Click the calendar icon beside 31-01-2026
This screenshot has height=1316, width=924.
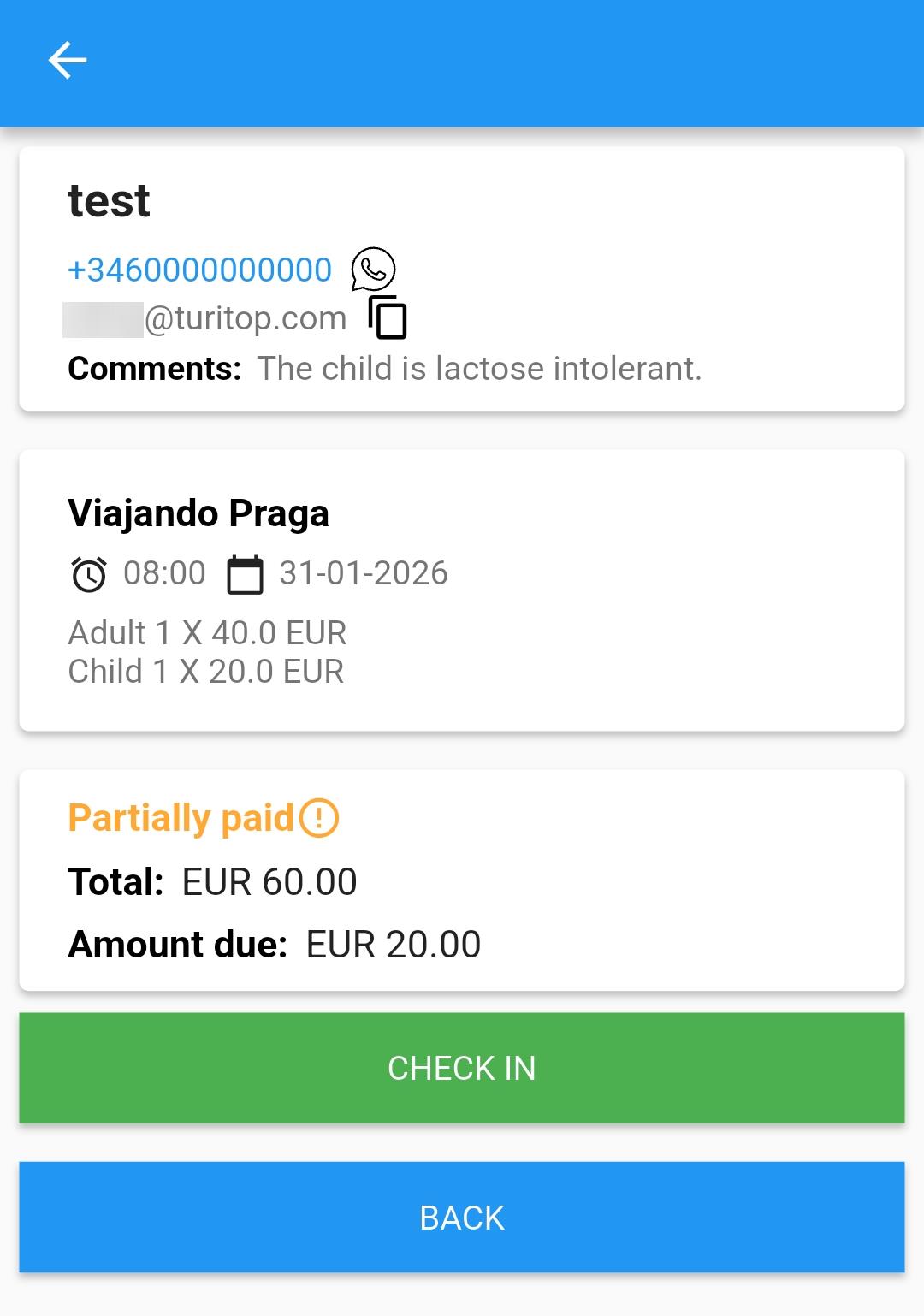245,573
